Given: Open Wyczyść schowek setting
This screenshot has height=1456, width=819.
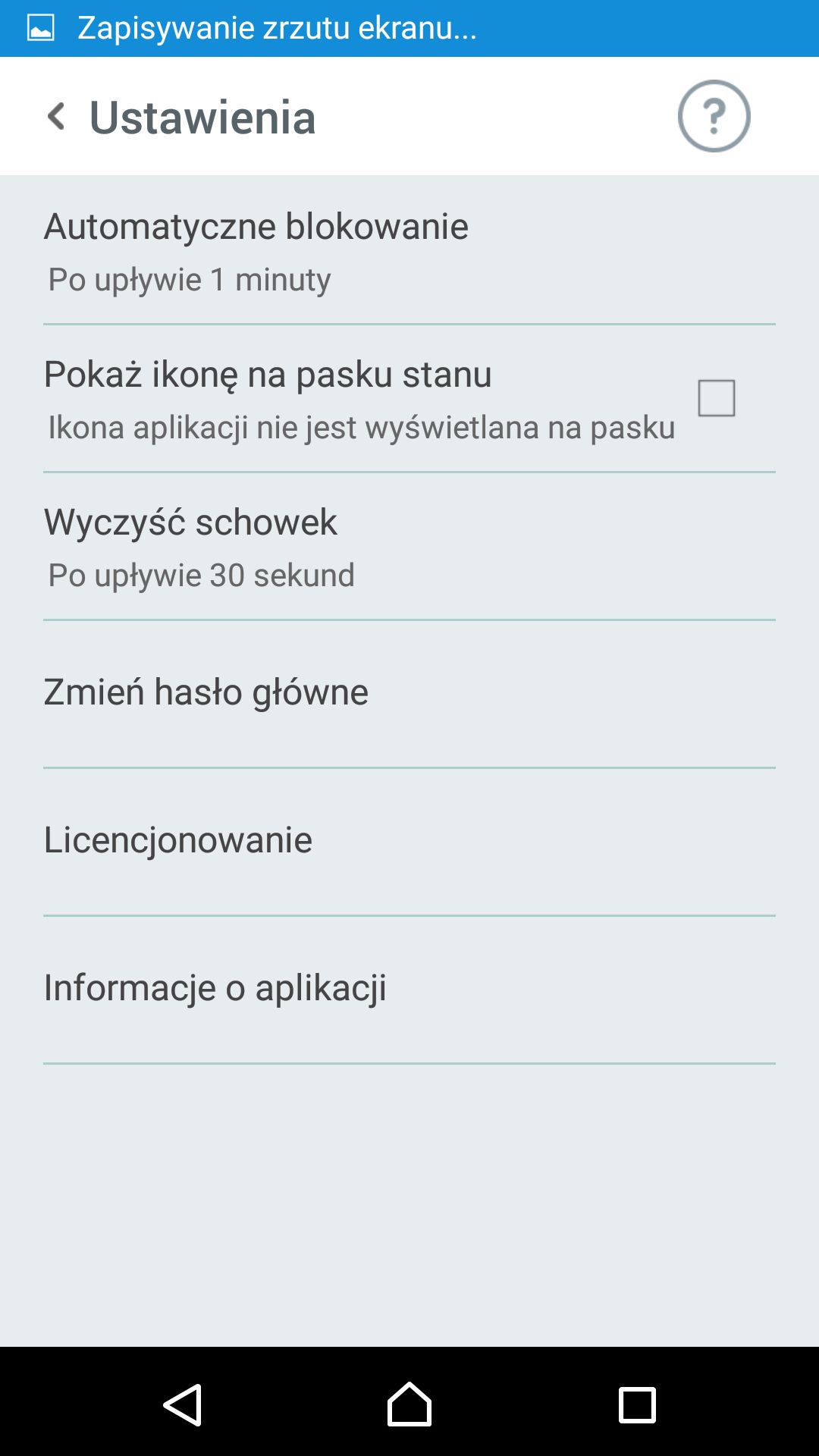Looking at the screenshot, I should click(x=409, y=547).
